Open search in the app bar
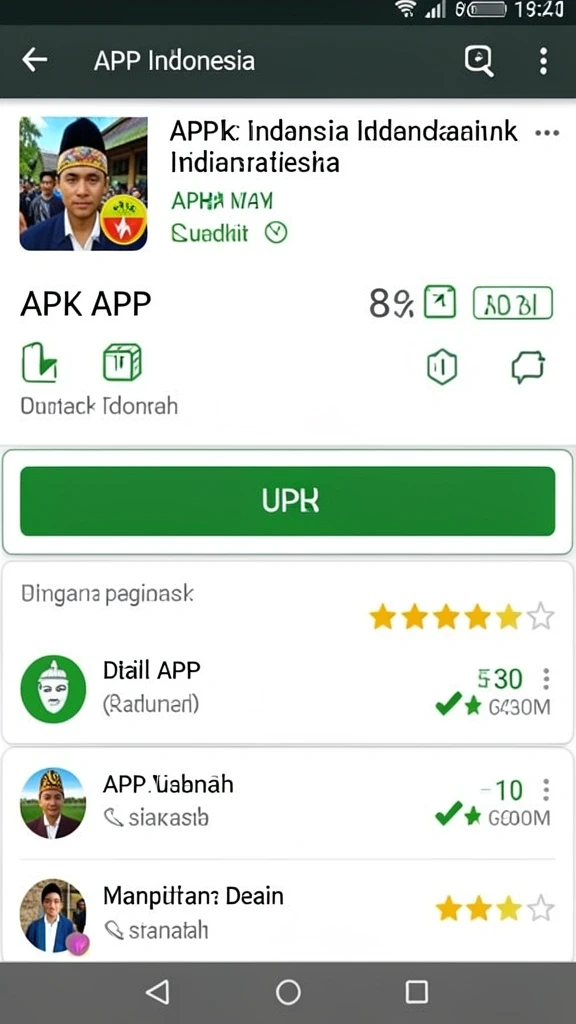The height and width of the screenshot is (1024, 576). tap(479, 61)
